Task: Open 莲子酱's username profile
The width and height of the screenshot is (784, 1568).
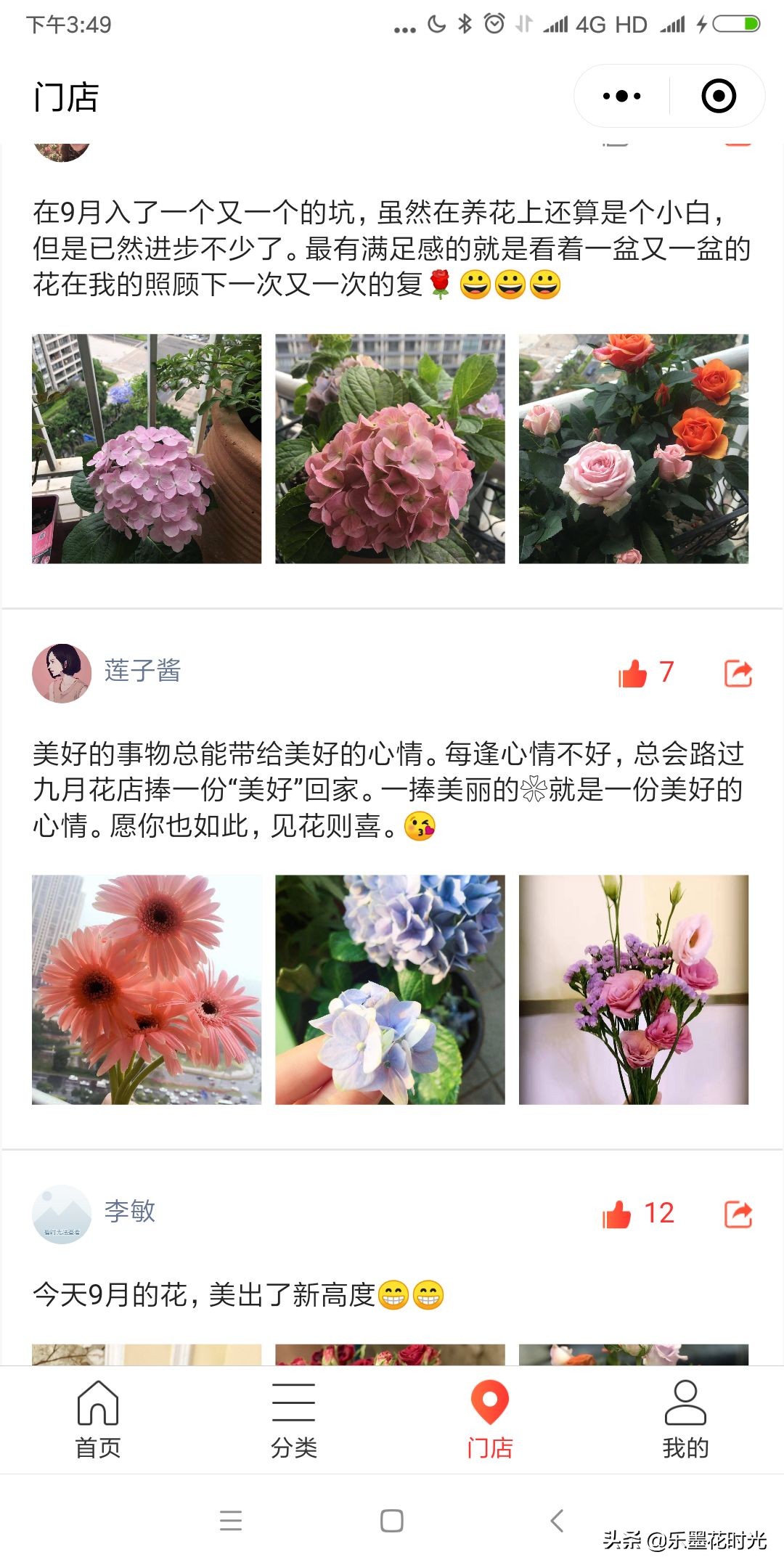Action: (x=142, y=671)
